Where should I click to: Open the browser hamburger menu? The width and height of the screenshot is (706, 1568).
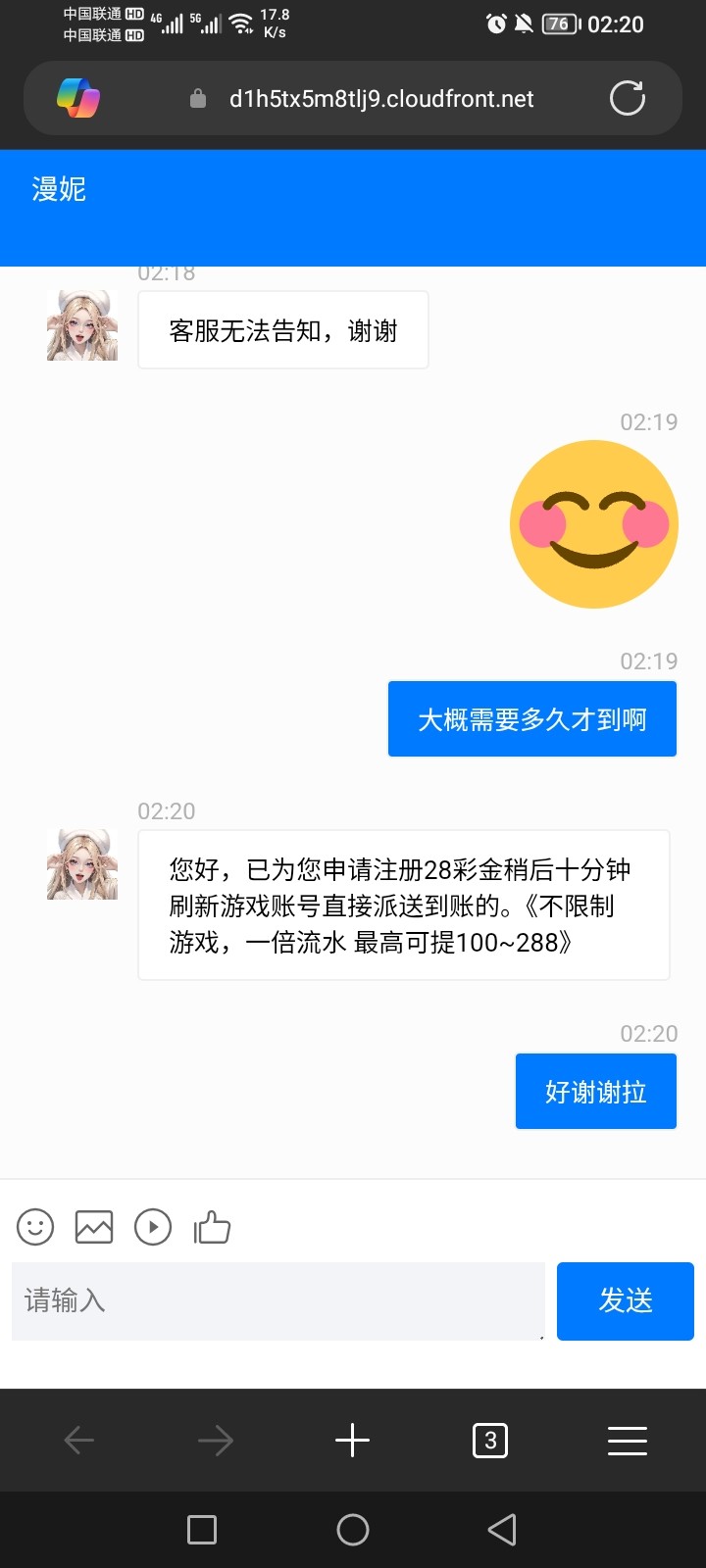tap(628, 1440)
